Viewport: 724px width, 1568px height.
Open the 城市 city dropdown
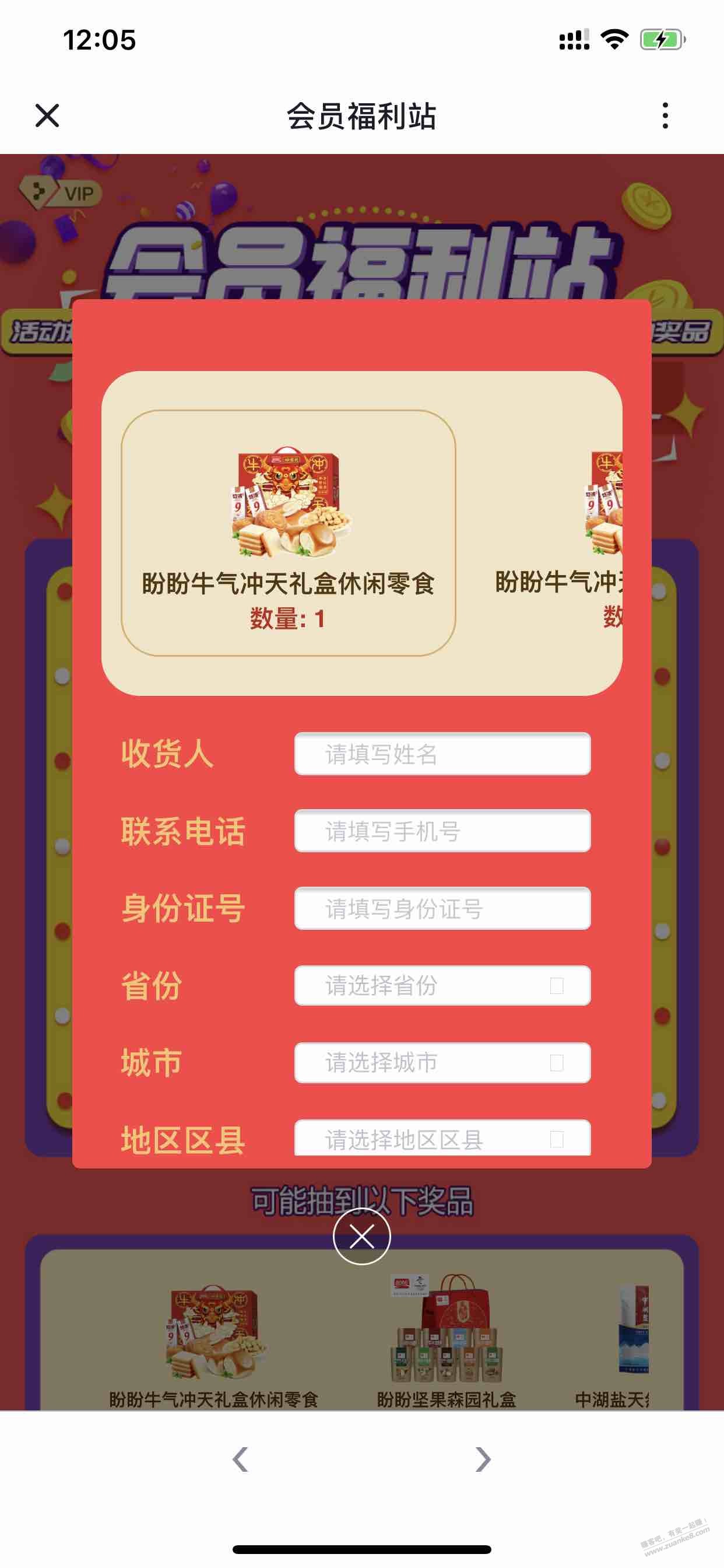[442, 1063]
